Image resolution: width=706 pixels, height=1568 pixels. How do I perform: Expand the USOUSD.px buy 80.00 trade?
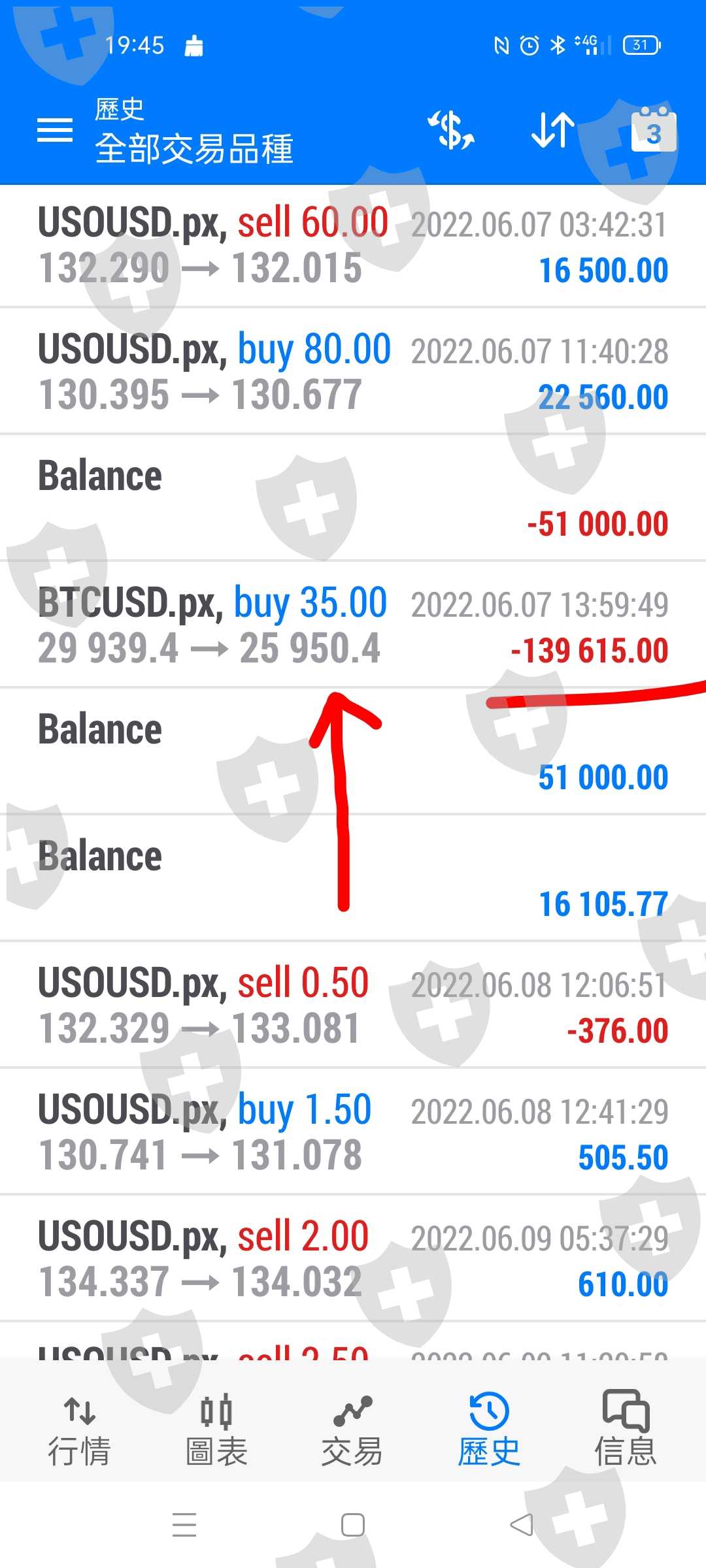coord(353,372)
